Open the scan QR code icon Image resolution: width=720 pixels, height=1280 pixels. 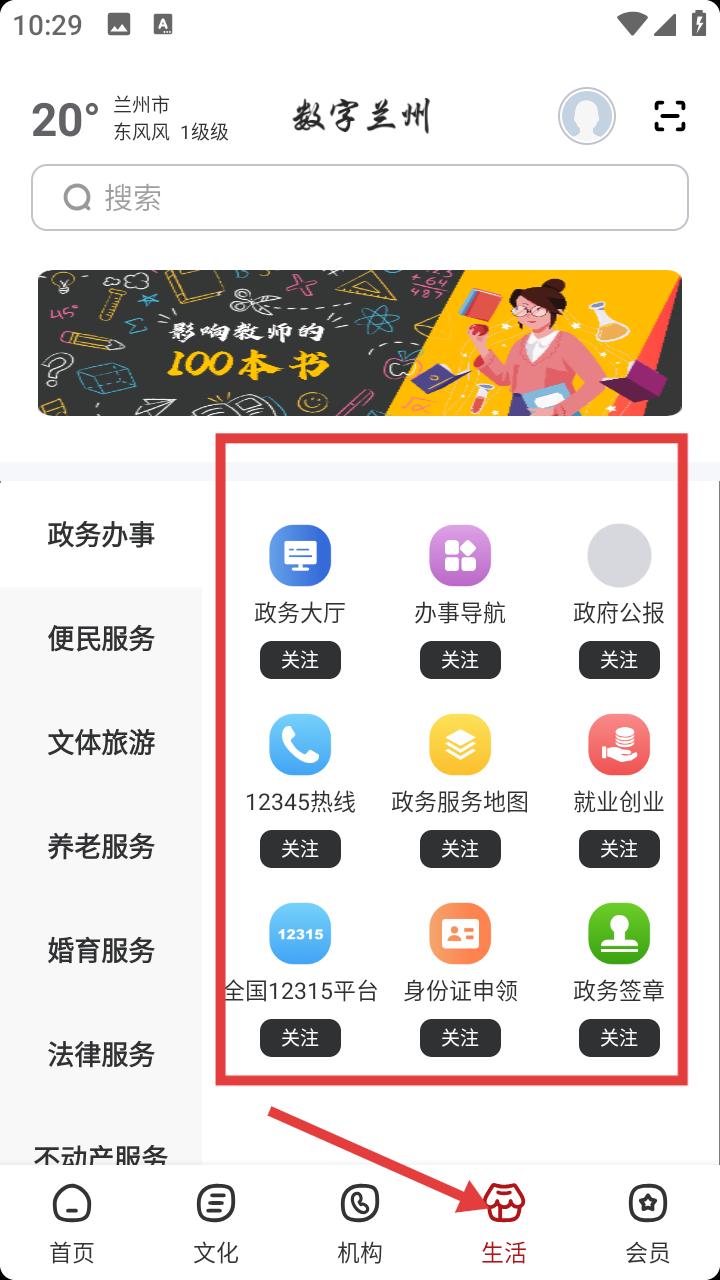669,116
